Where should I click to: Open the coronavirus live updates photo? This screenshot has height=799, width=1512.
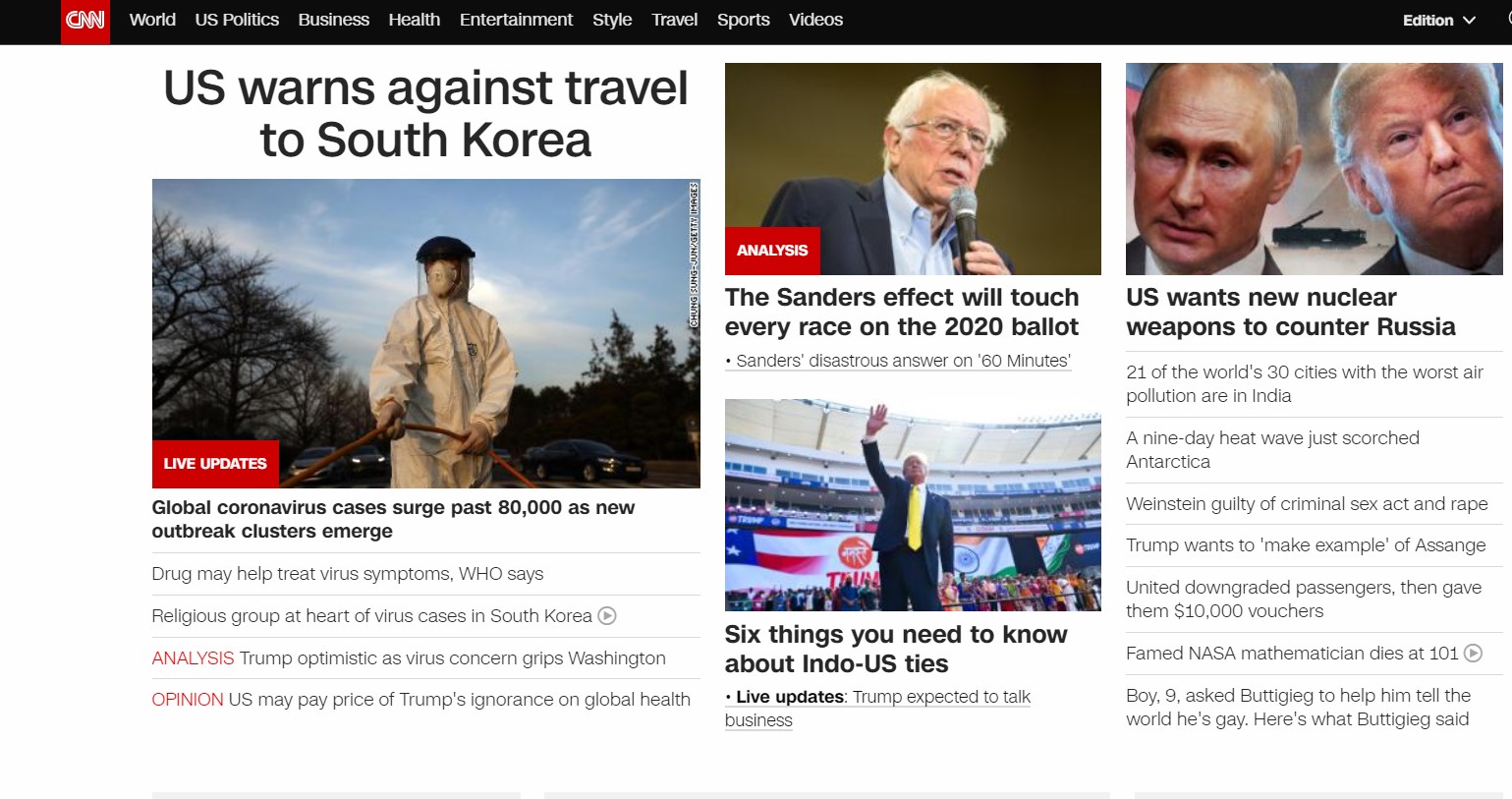[425, 333]
